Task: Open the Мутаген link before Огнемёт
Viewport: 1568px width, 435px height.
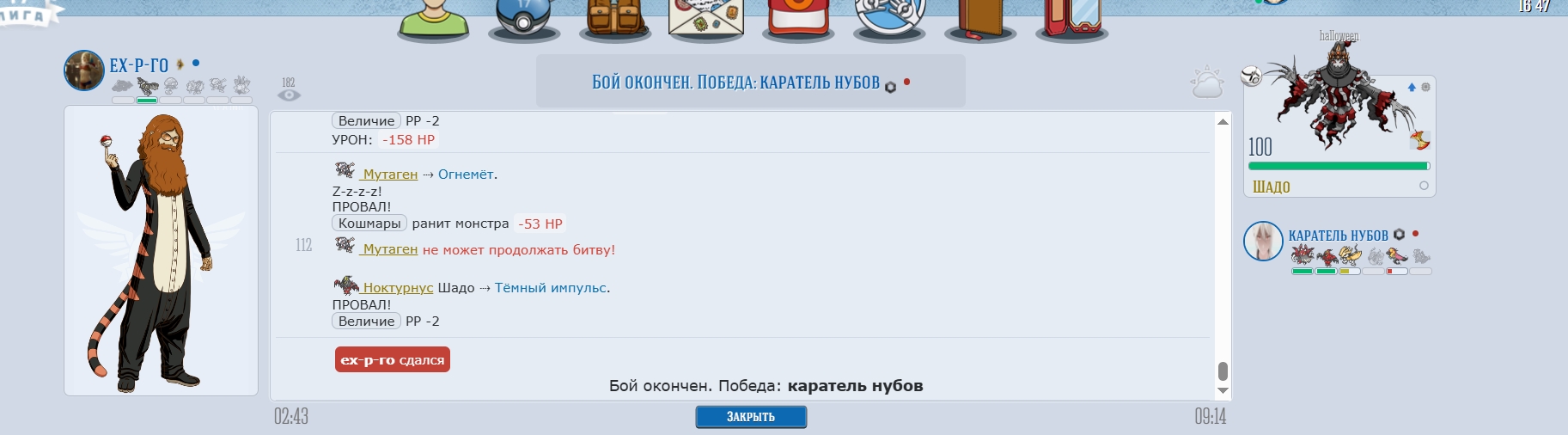Action: 389,175
